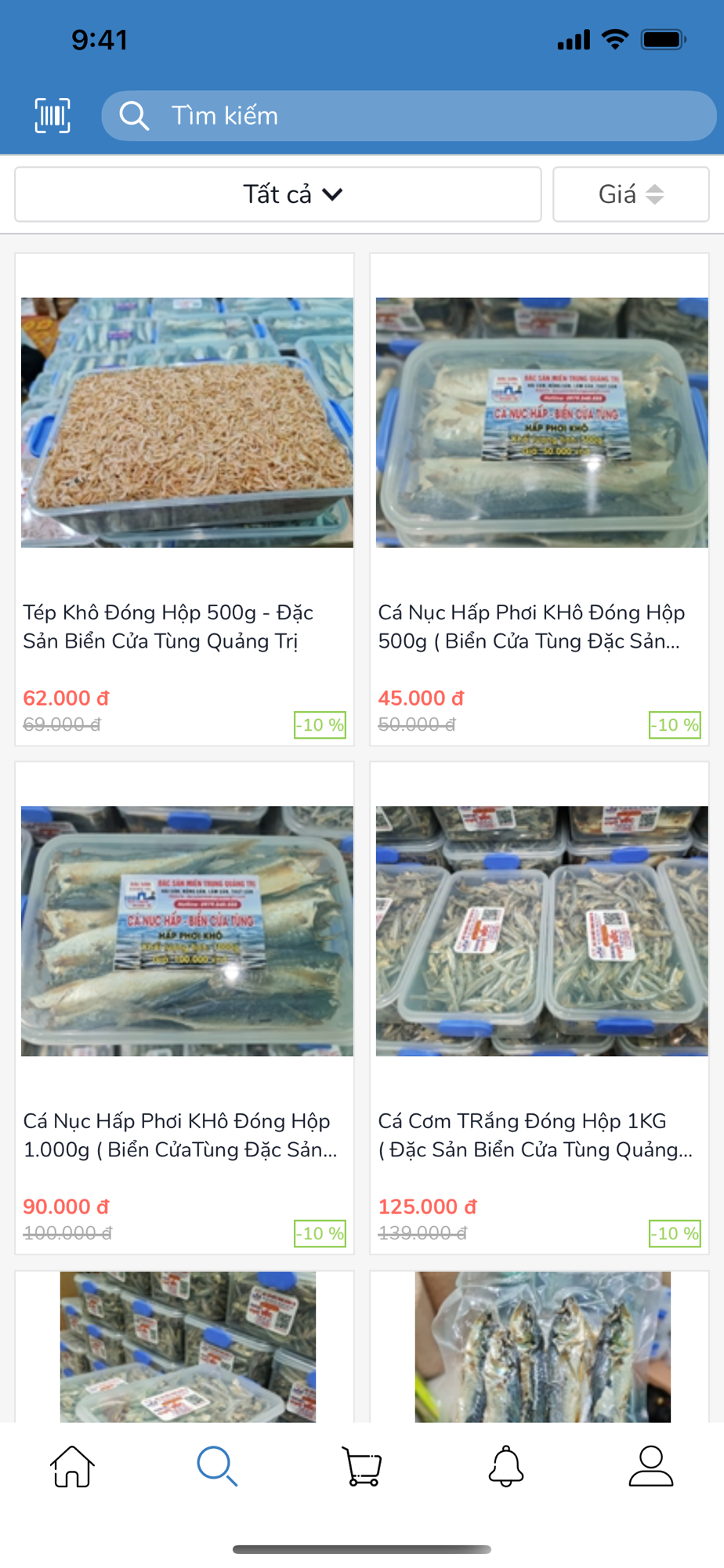
Task: Open the shopping cart tab
Action: pos(362,1466)
